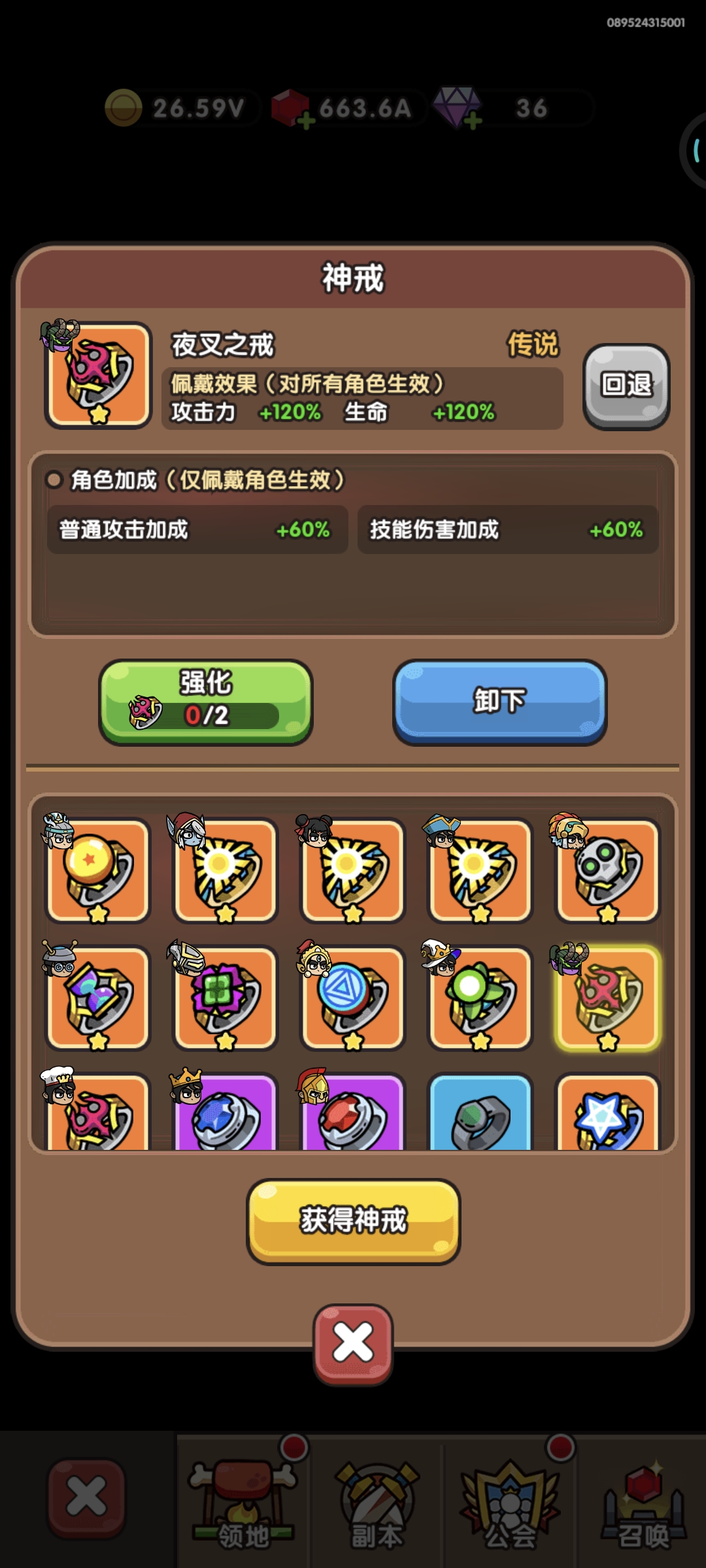
Task: Tap 获得神戒 to obtain rings
Action: (x=353, y=1220)
